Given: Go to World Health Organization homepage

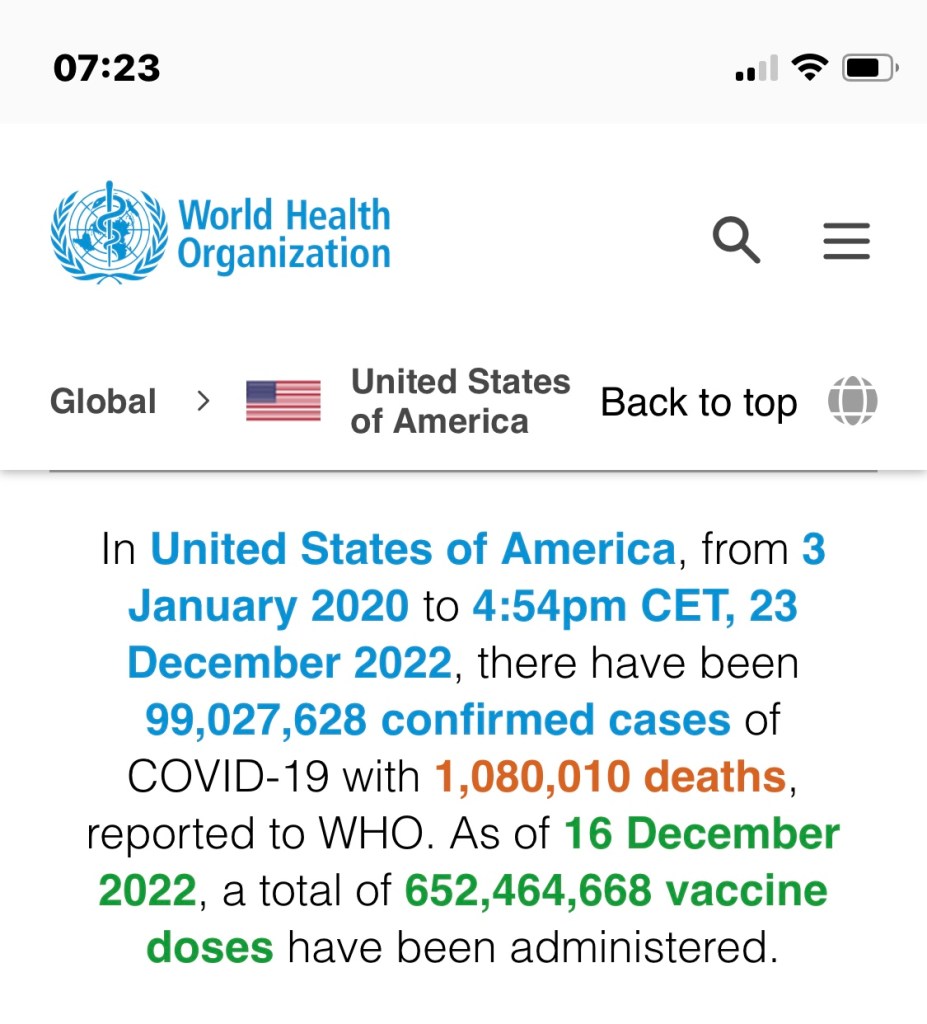Looking at the screenshot, I should [x=221, y=234].
